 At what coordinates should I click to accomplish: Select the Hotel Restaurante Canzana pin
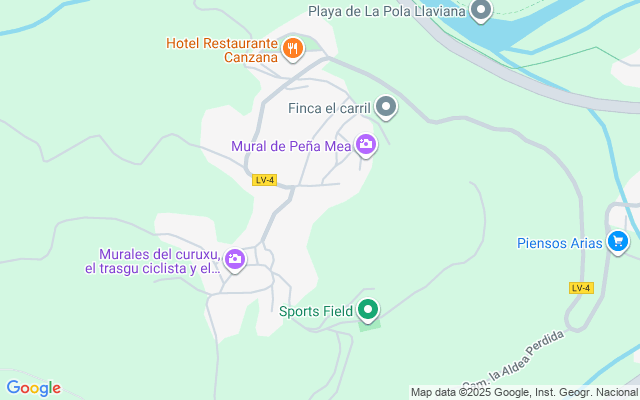pos(292,47)
